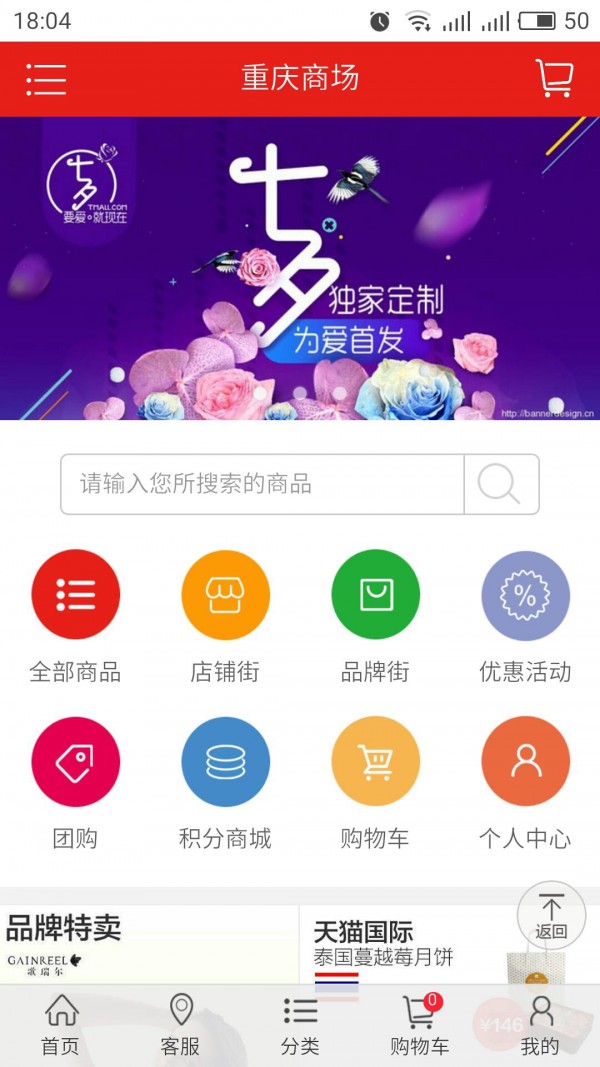This screenshot has height=1067, width=600.
Task: View 优惠活动 promotions
Action: [x=525, y=595]
